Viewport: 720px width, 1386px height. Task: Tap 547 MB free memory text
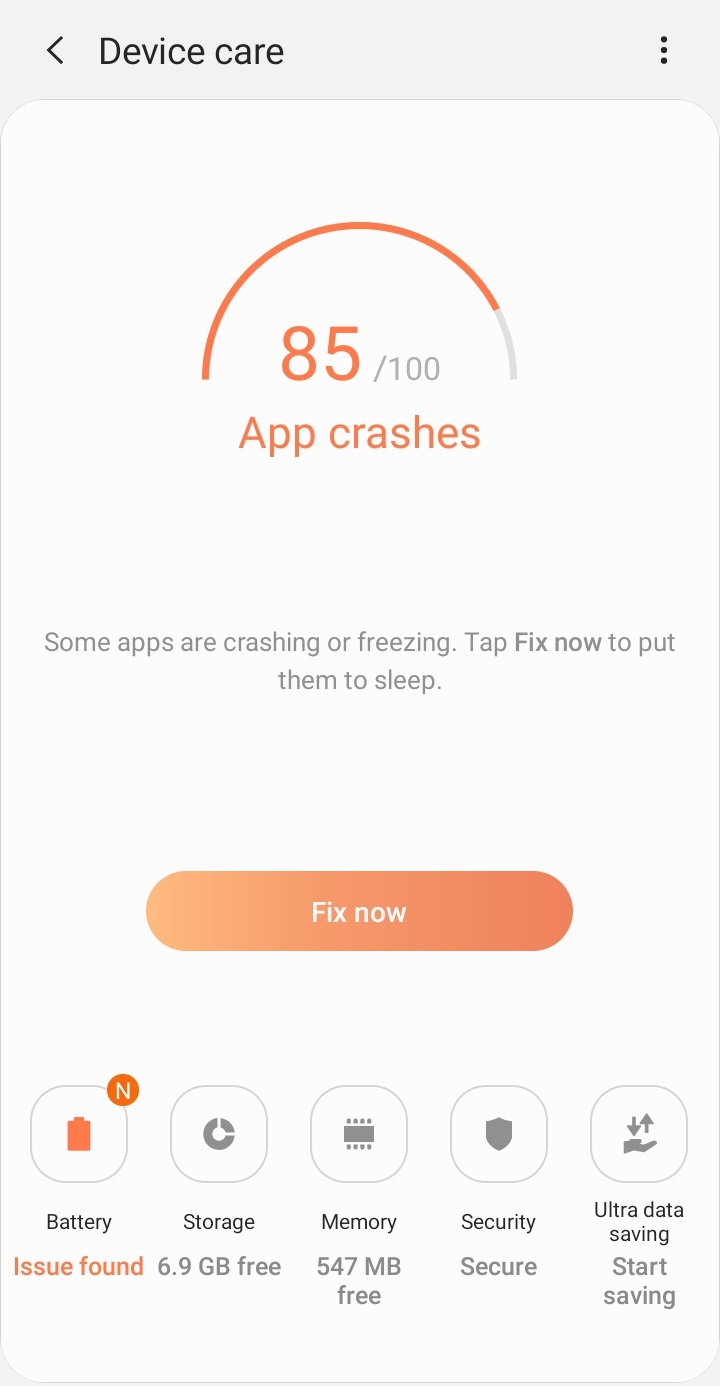[x=358, y=1280]
